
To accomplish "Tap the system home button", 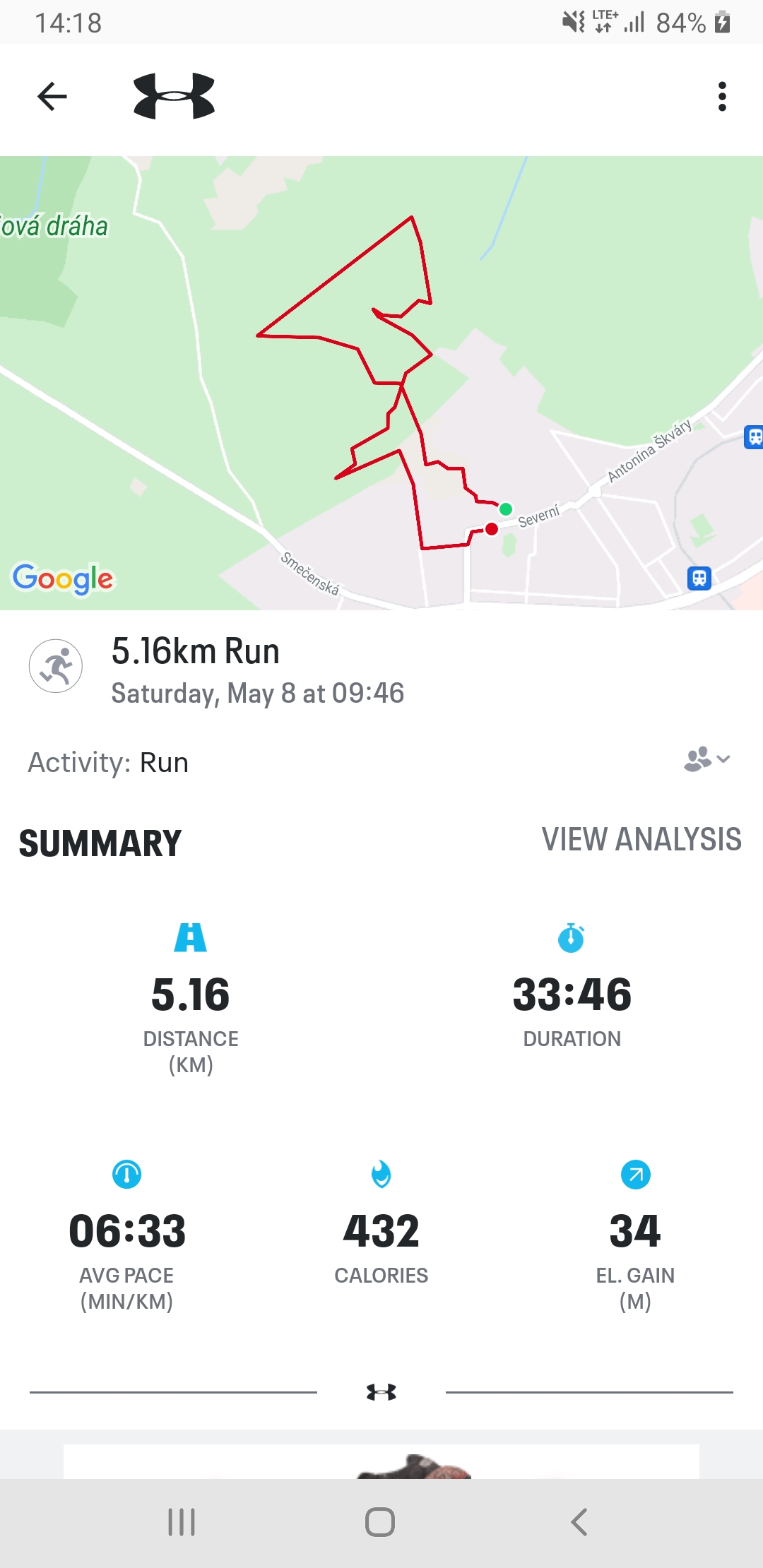I will click(380, 1522).
